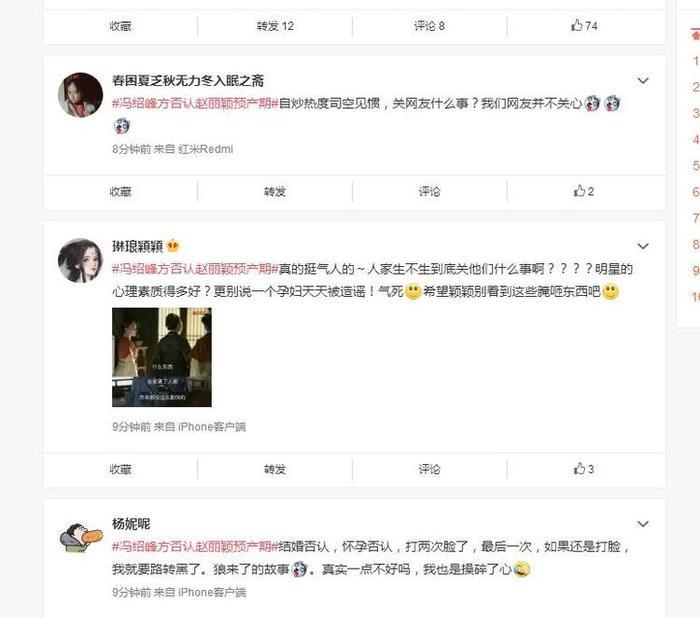
Task: Open 琳琅颖颖's avatar
Action: click(80, 260)
